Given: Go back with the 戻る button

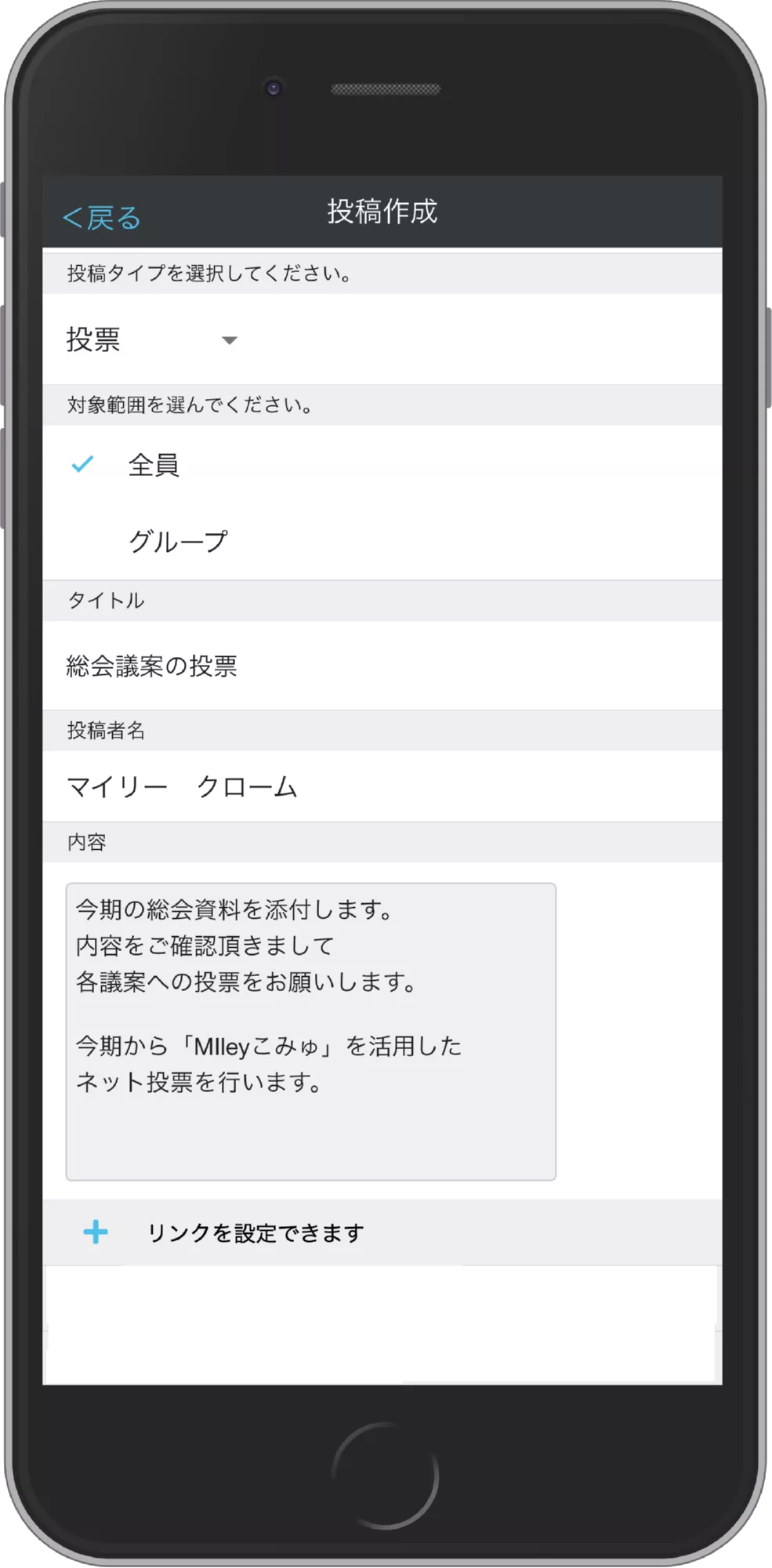Looking at the screenshot, I should pos(102,218).
